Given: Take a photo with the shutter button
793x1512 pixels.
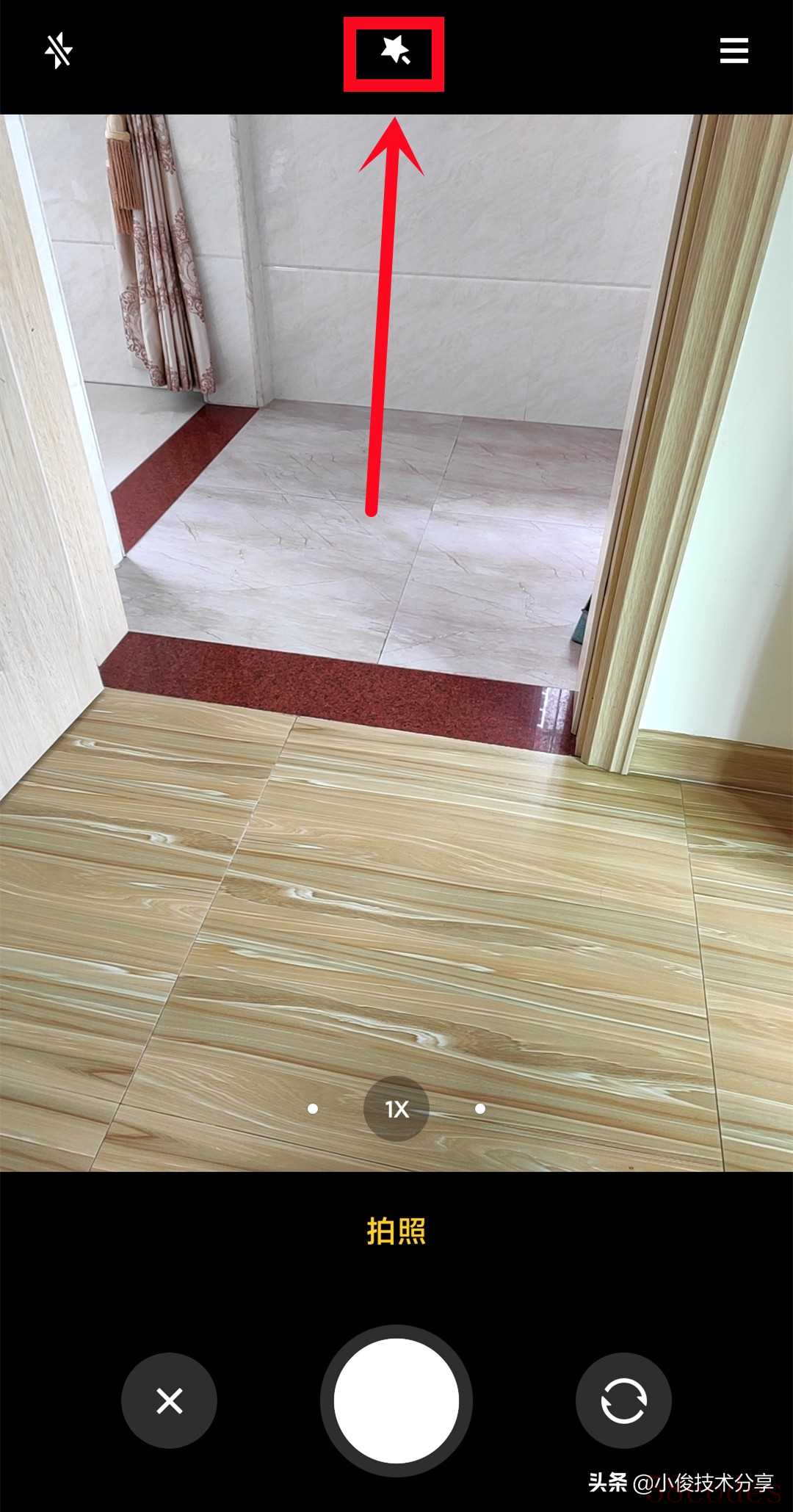Looking at the screenshot, I should (396, 1401).
